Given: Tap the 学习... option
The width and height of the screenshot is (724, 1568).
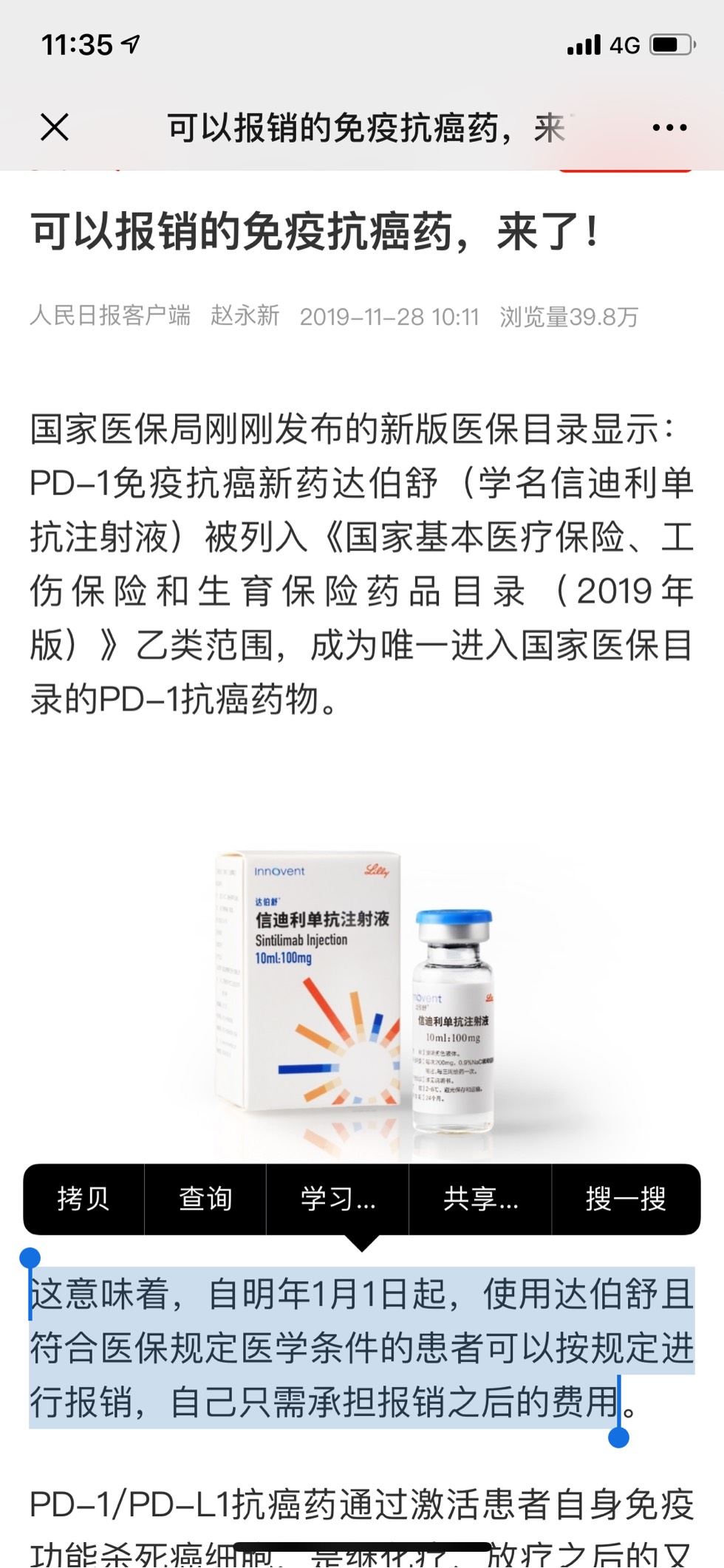Looking at the screenshot, I should (338, 1199).
